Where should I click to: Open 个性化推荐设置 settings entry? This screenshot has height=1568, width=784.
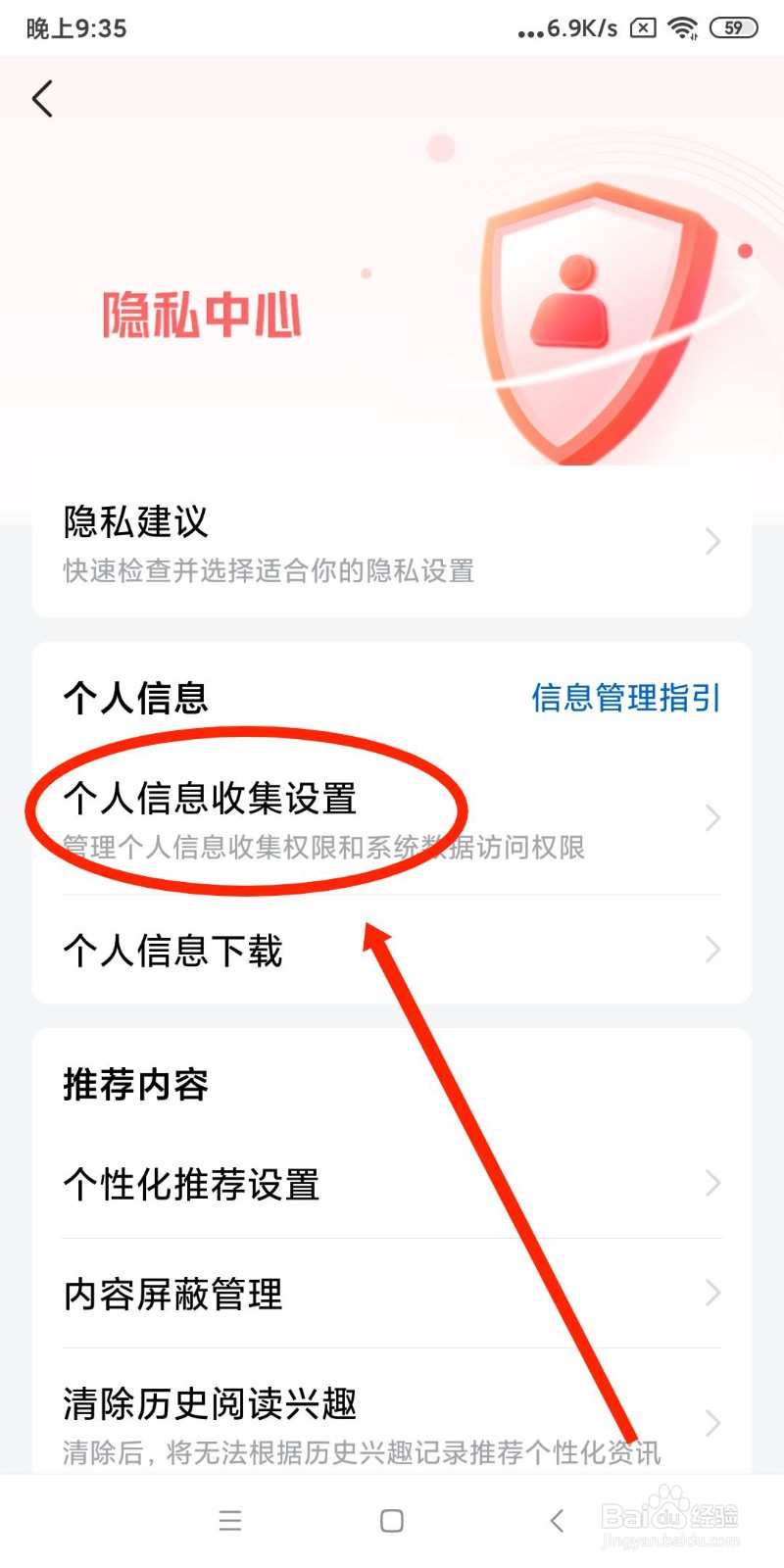click(x=191, y=1184)
